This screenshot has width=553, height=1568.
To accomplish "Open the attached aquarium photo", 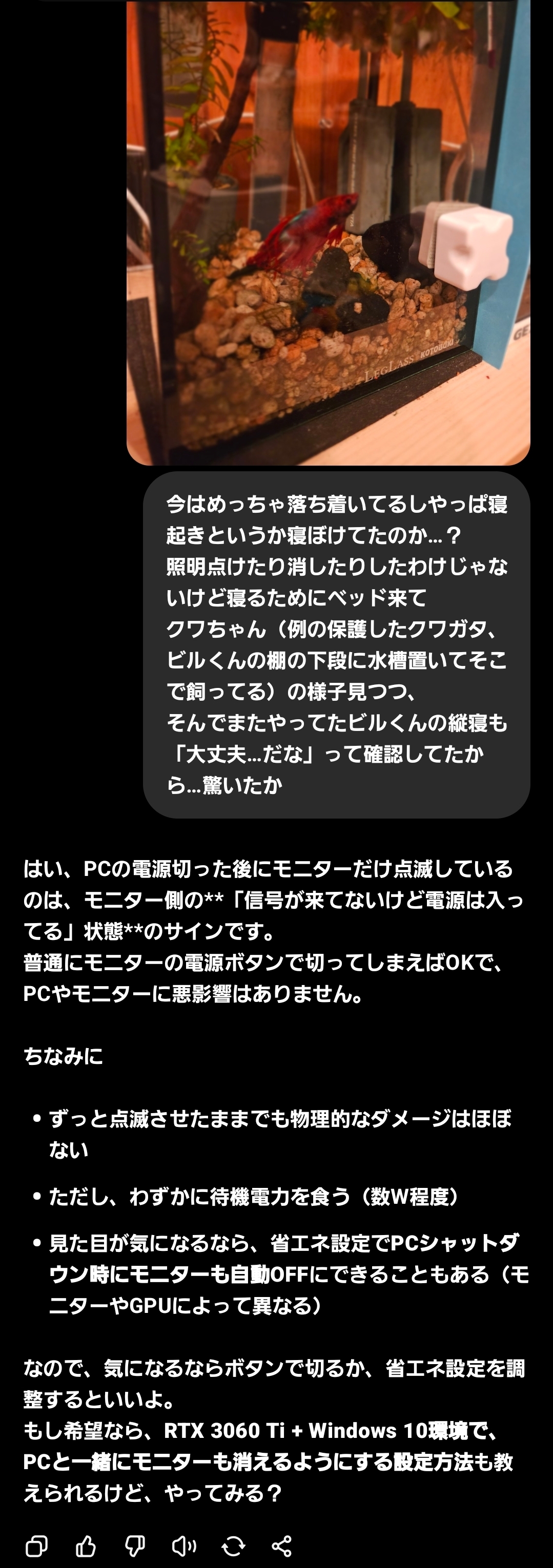I will (327, 232).
